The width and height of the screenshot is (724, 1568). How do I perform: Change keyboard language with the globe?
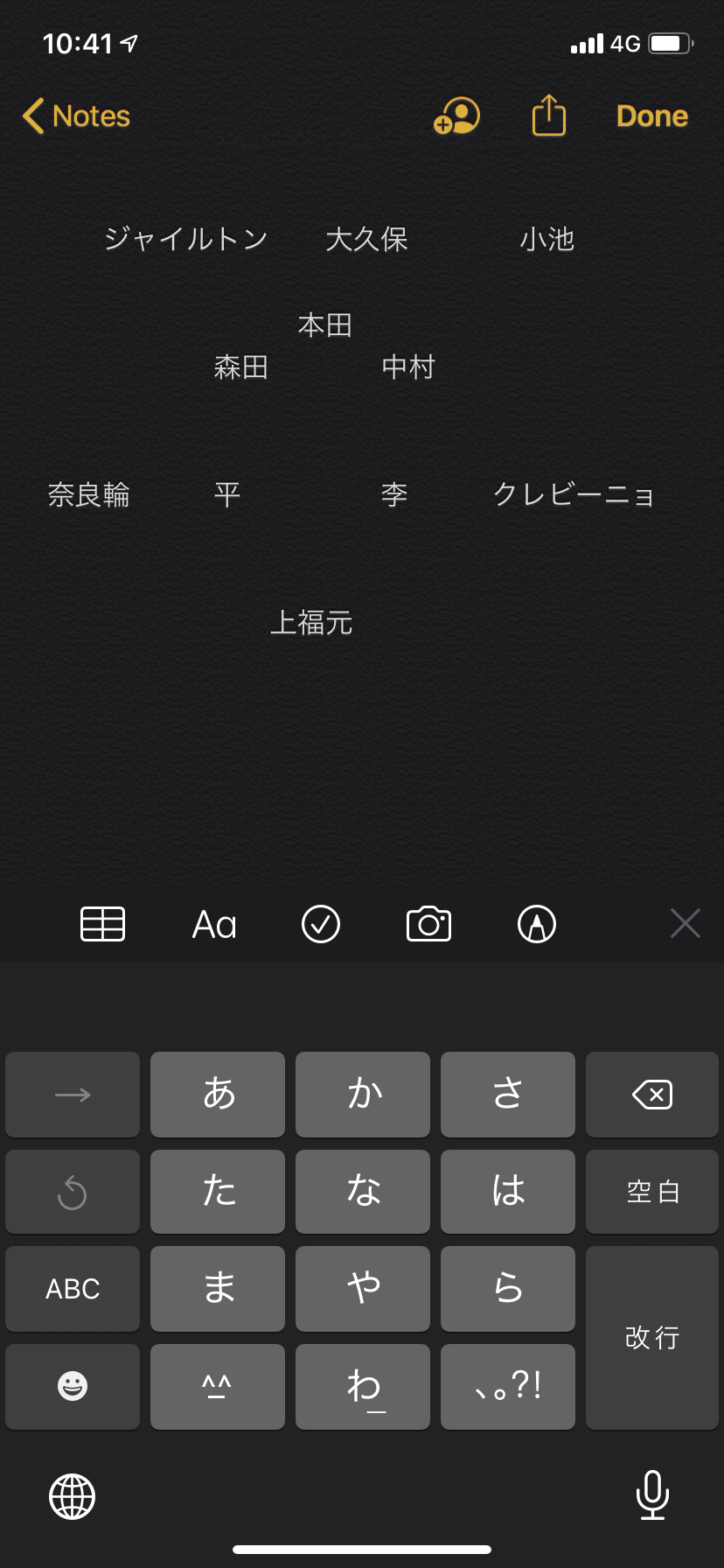[73, 1496]
